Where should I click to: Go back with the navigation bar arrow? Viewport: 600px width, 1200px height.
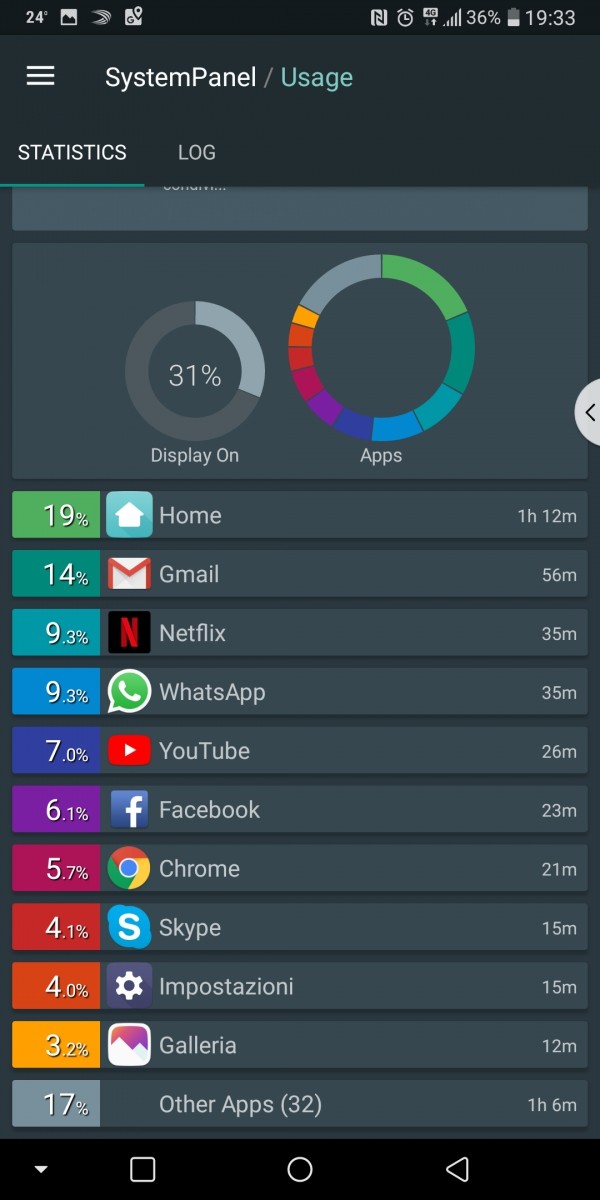click(457, 1169)
